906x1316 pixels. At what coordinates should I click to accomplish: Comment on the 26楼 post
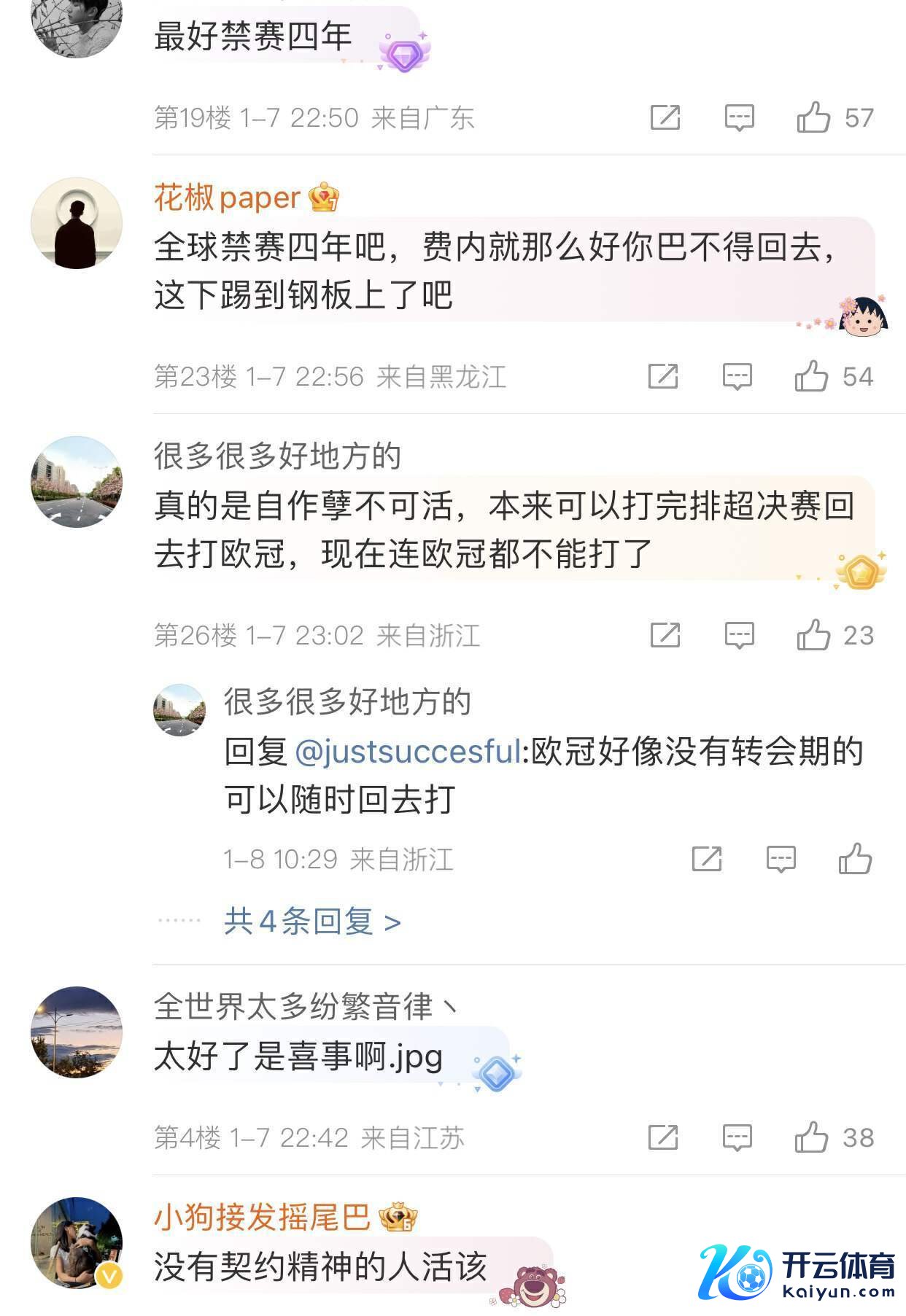click(739, 635)
